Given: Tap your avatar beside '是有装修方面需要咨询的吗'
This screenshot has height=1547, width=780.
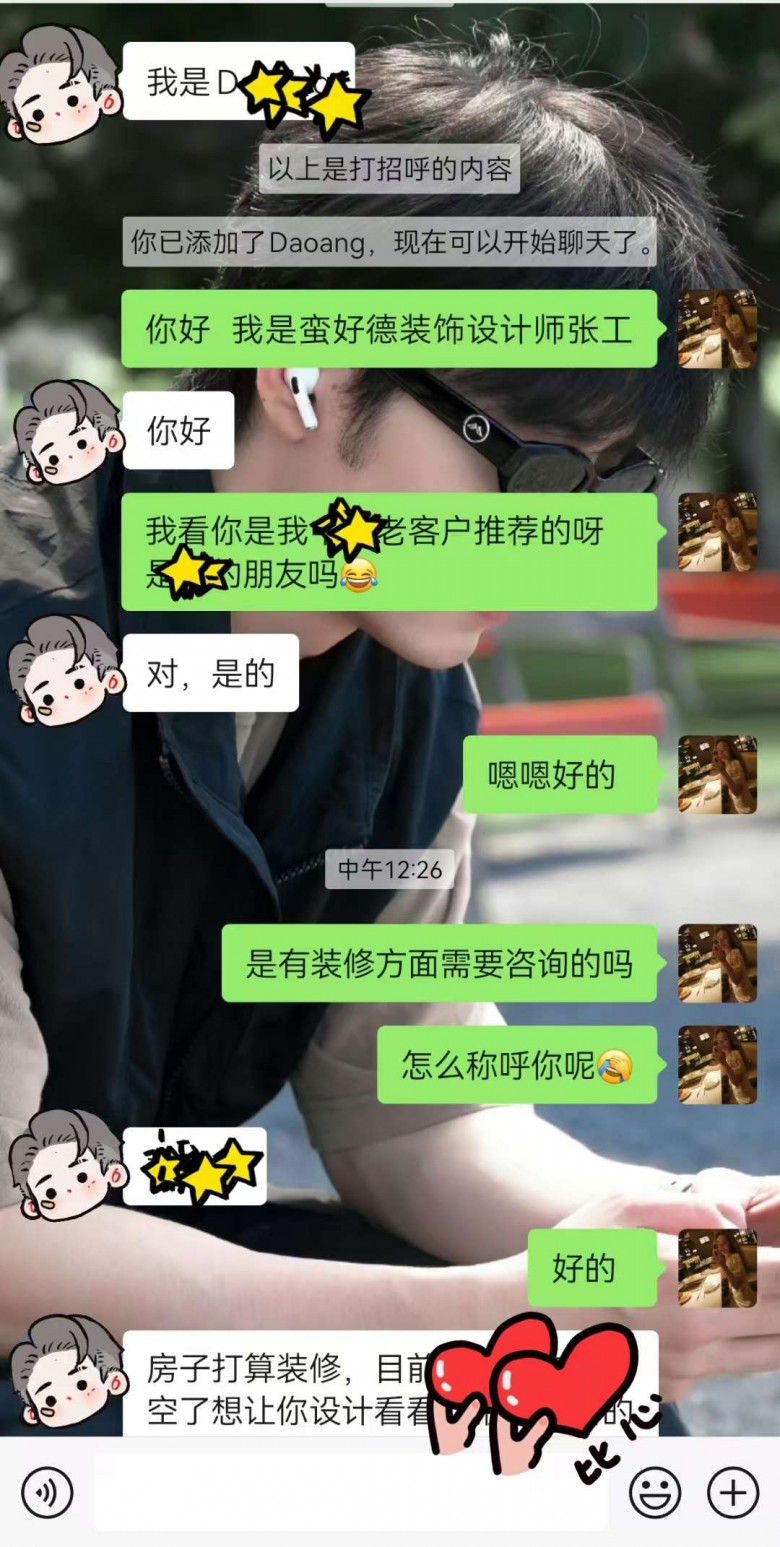Looking at the screenshot, I should 717,963.
